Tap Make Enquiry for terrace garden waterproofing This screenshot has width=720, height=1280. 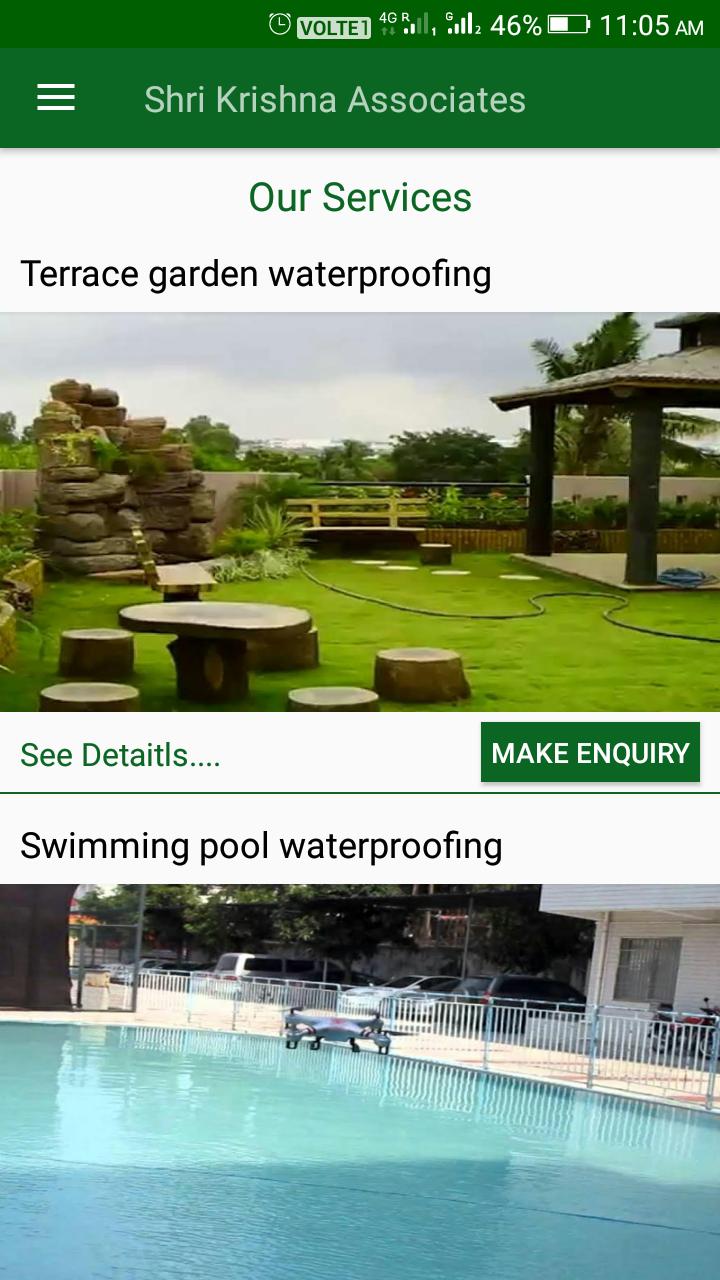(590, 753)
